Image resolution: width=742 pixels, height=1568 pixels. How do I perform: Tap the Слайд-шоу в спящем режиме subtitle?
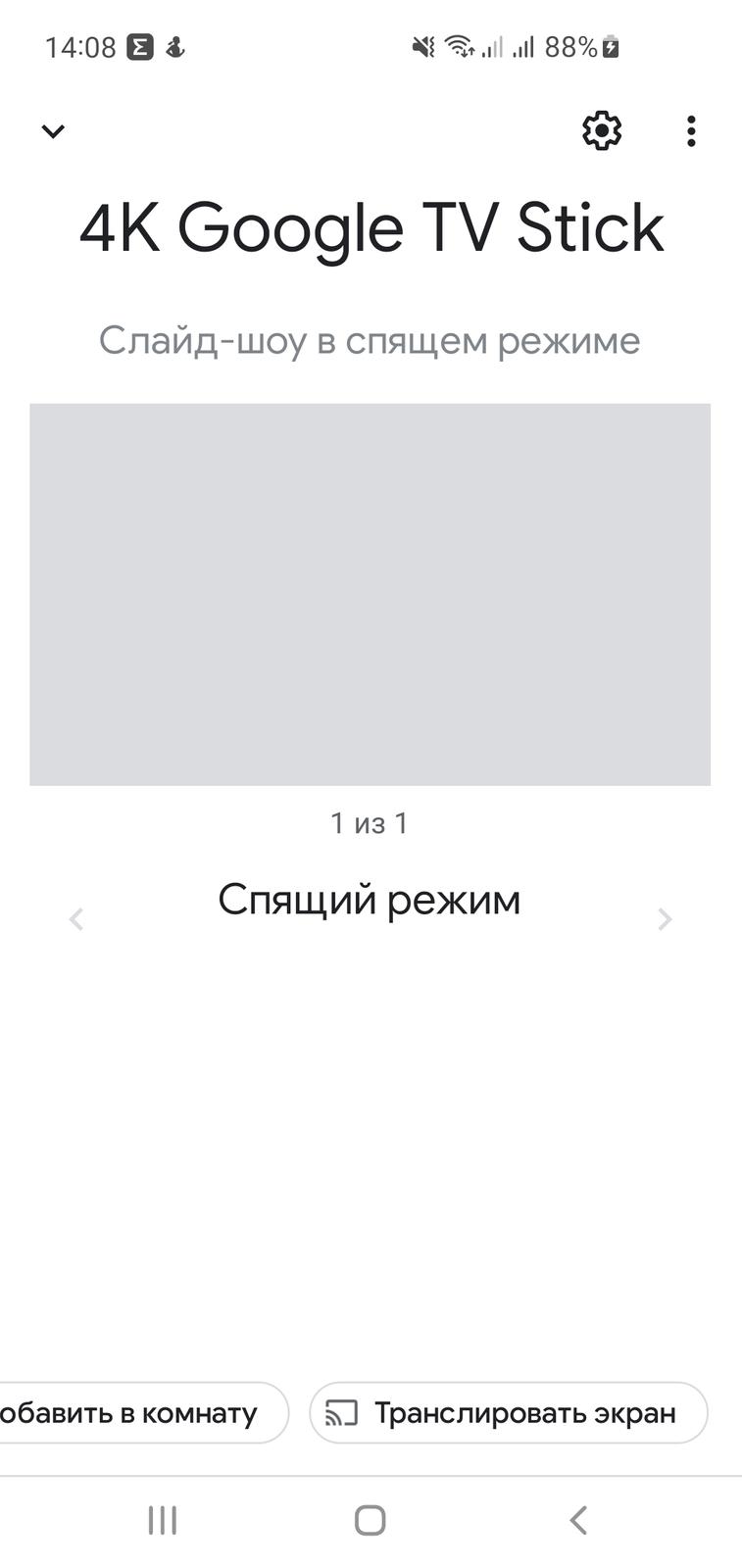tap(371, 340)
